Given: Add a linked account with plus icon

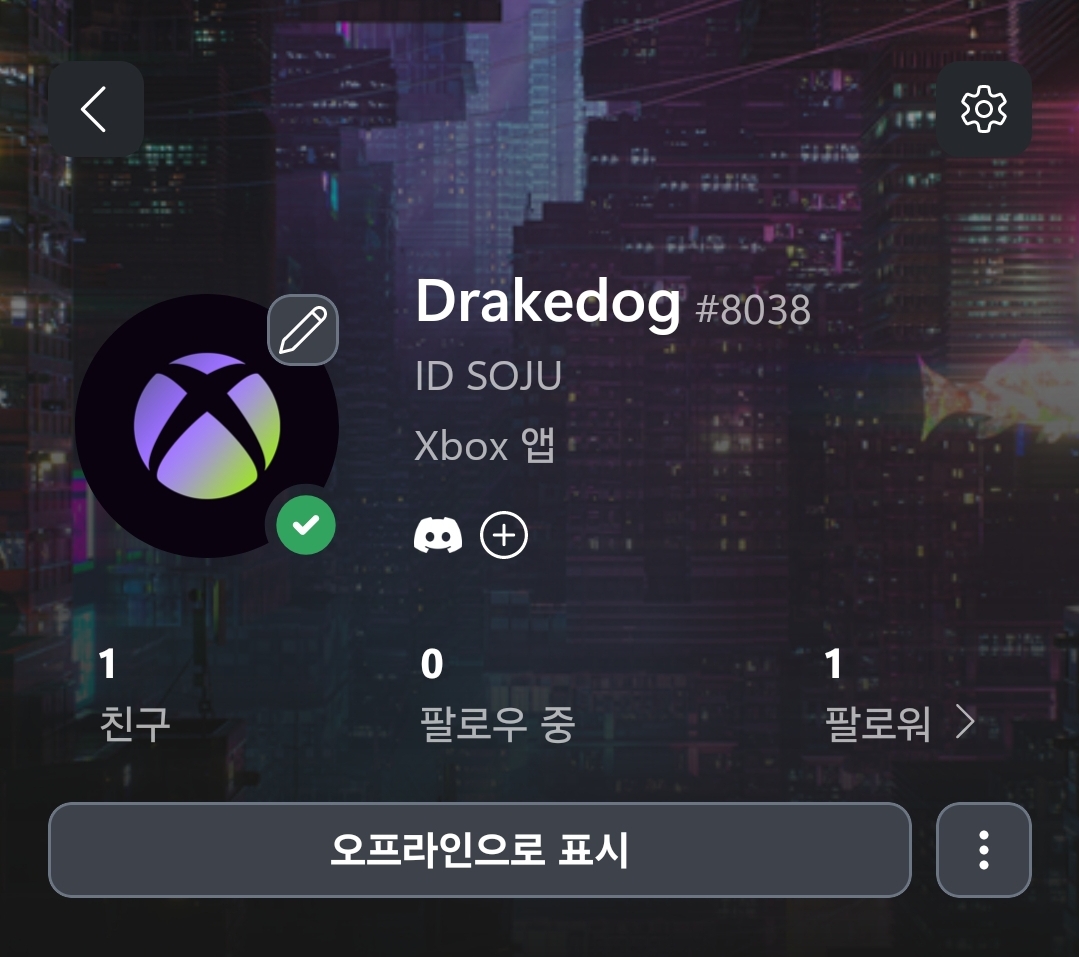Looking at the screenshot, I should click(504, 536).
